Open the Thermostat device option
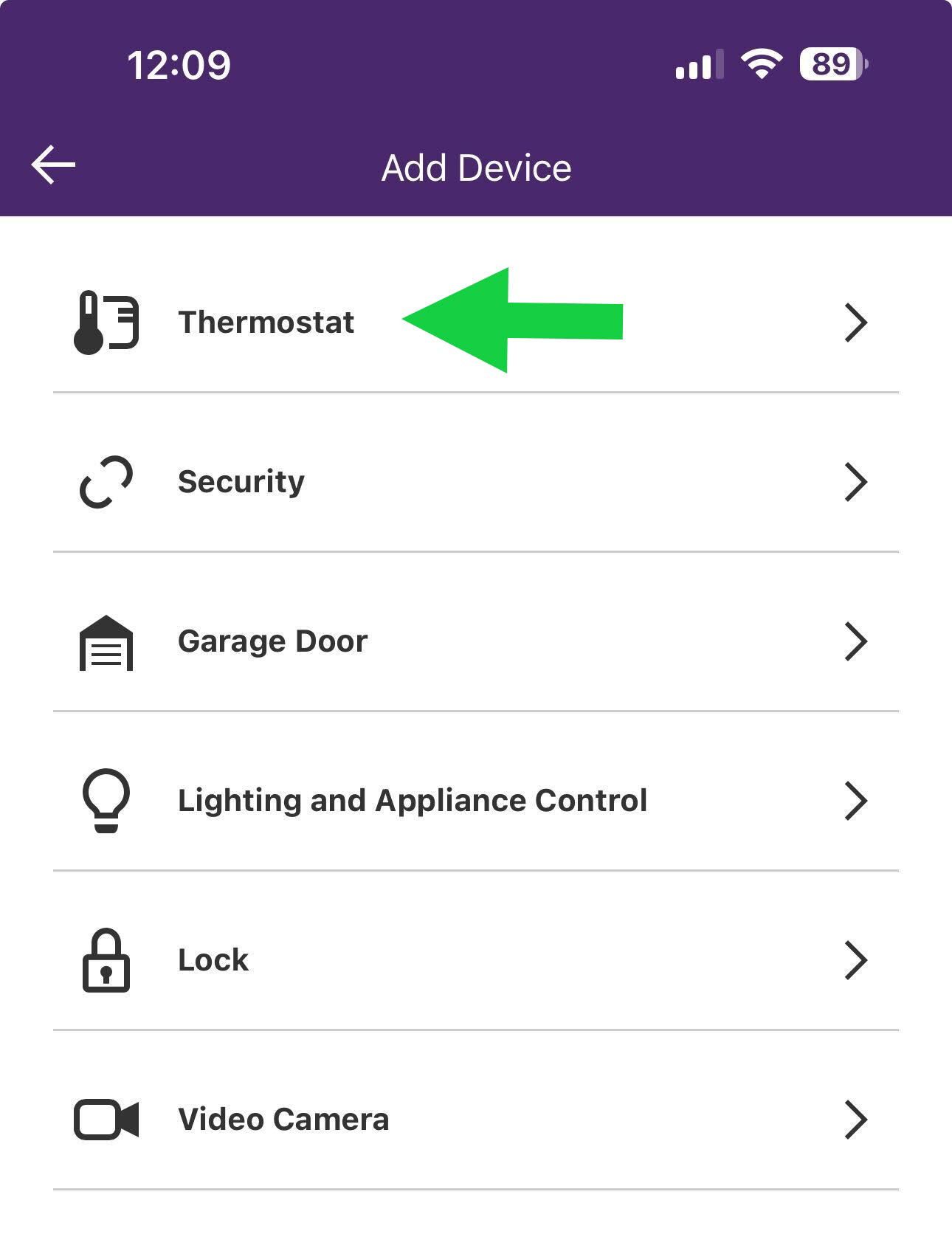Image resolution: width=952 pixels, height=1234 pixels. (x=266, y=323)
